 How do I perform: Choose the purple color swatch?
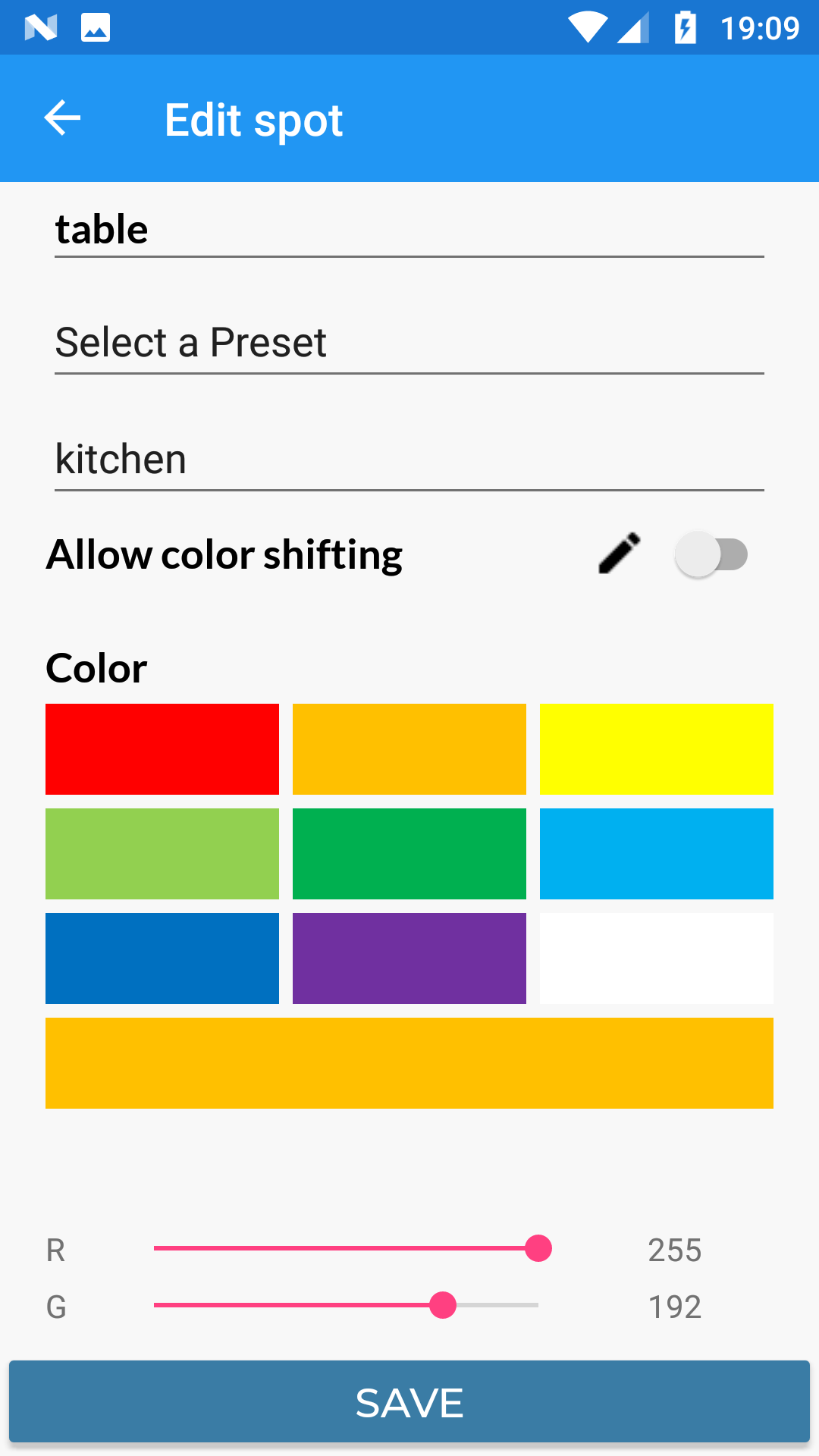409,959
